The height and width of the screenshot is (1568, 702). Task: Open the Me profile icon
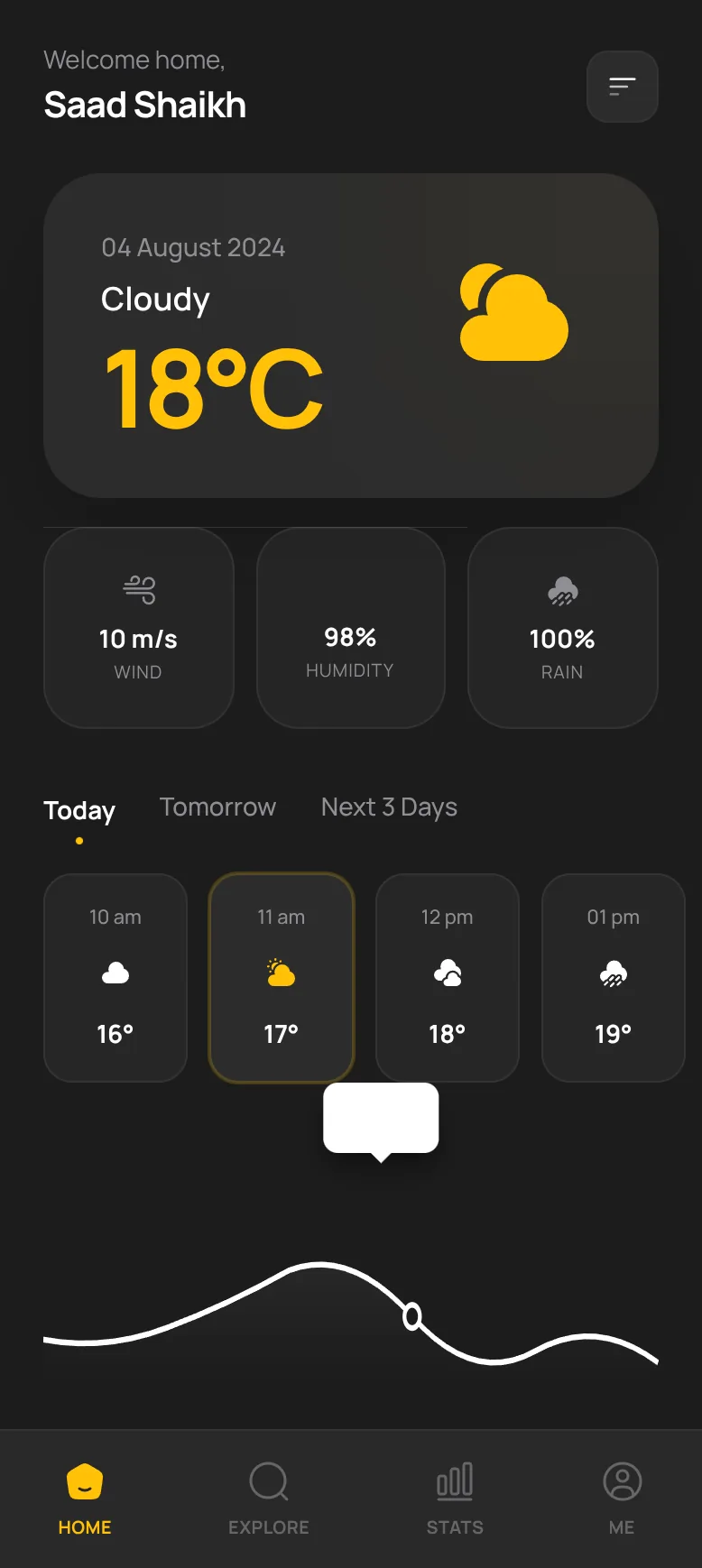click(x=621, y=1480)
